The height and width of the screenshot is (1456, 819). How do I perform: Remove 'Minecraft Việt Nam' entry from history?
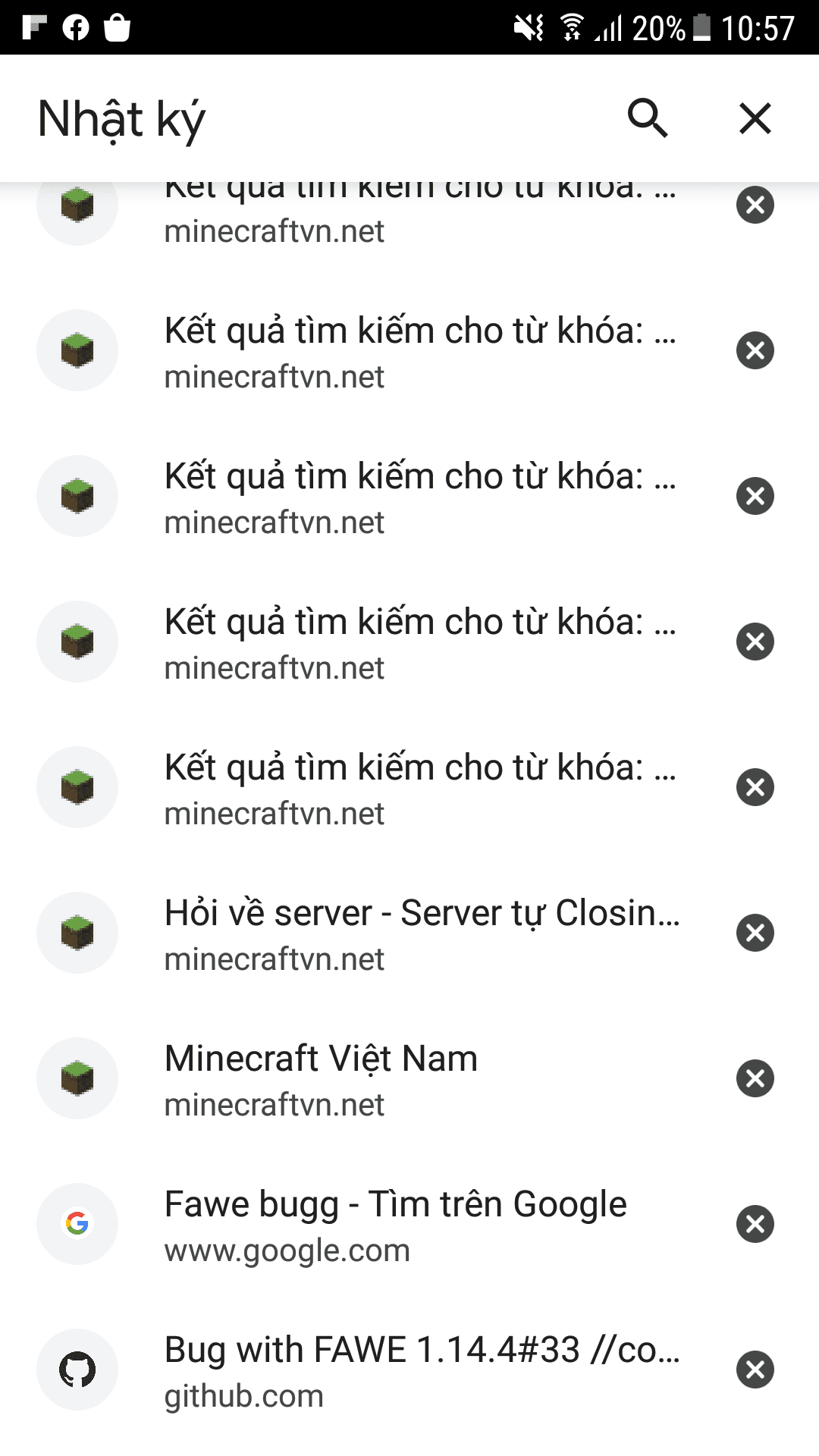click(755, 1078)
